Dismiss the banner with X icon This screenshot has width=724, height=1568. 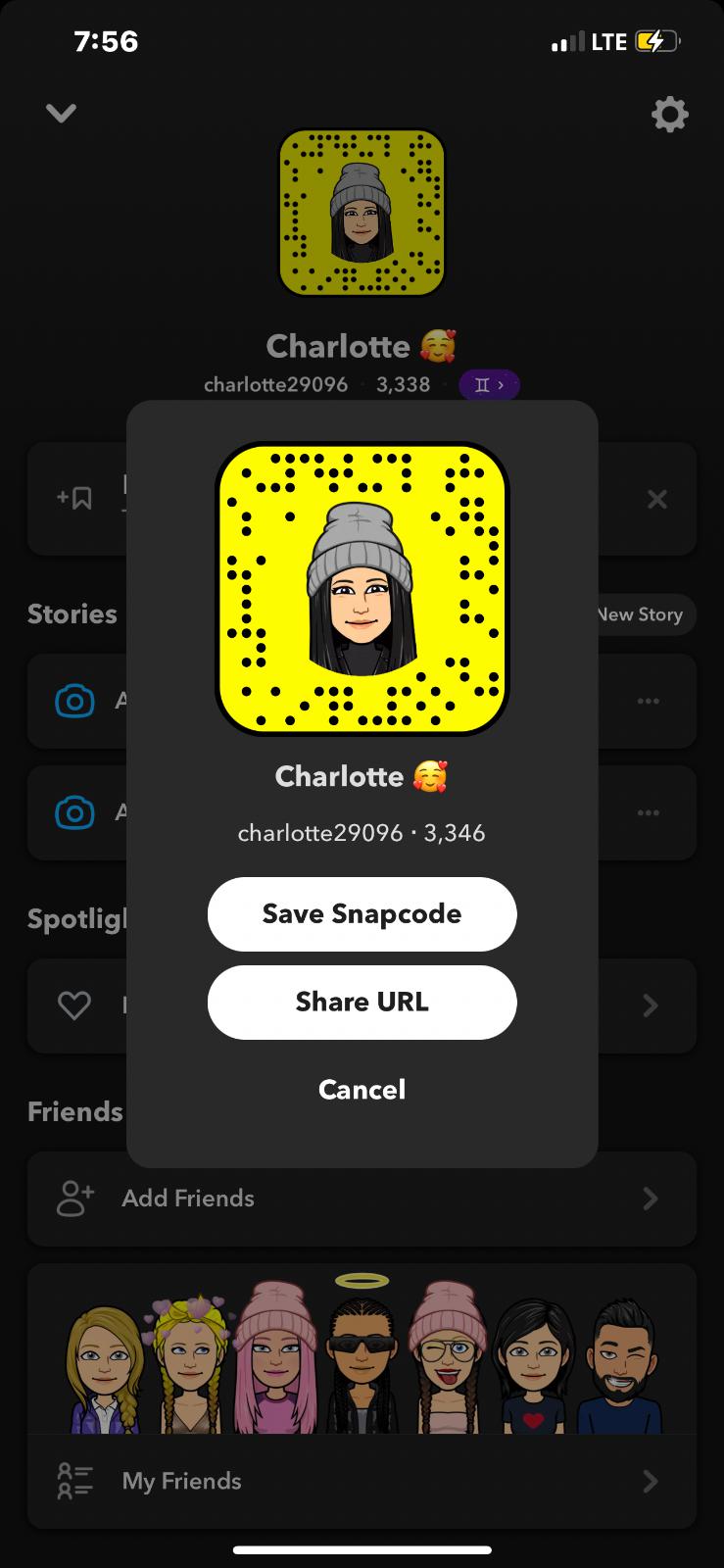tap(657, 499)
